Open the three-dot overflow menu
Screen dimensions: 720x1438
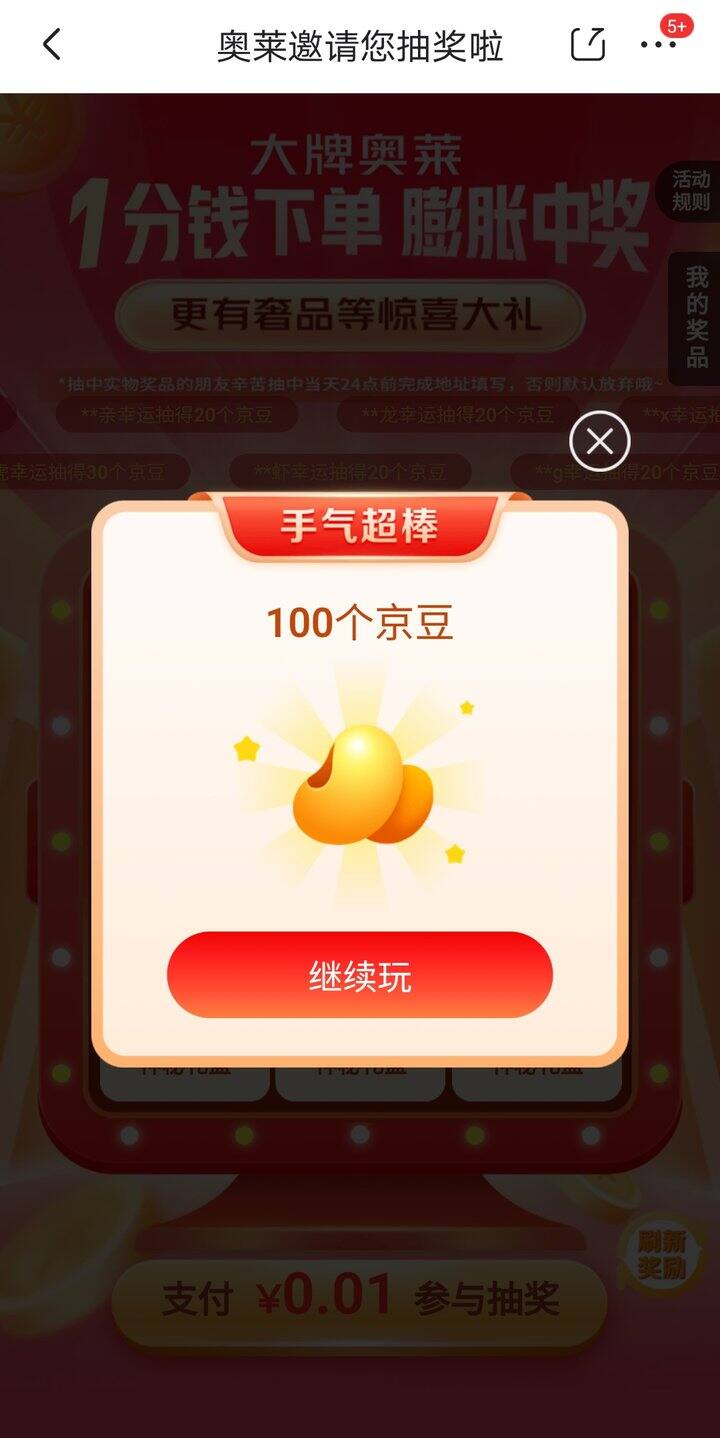(x=658, y=45)
